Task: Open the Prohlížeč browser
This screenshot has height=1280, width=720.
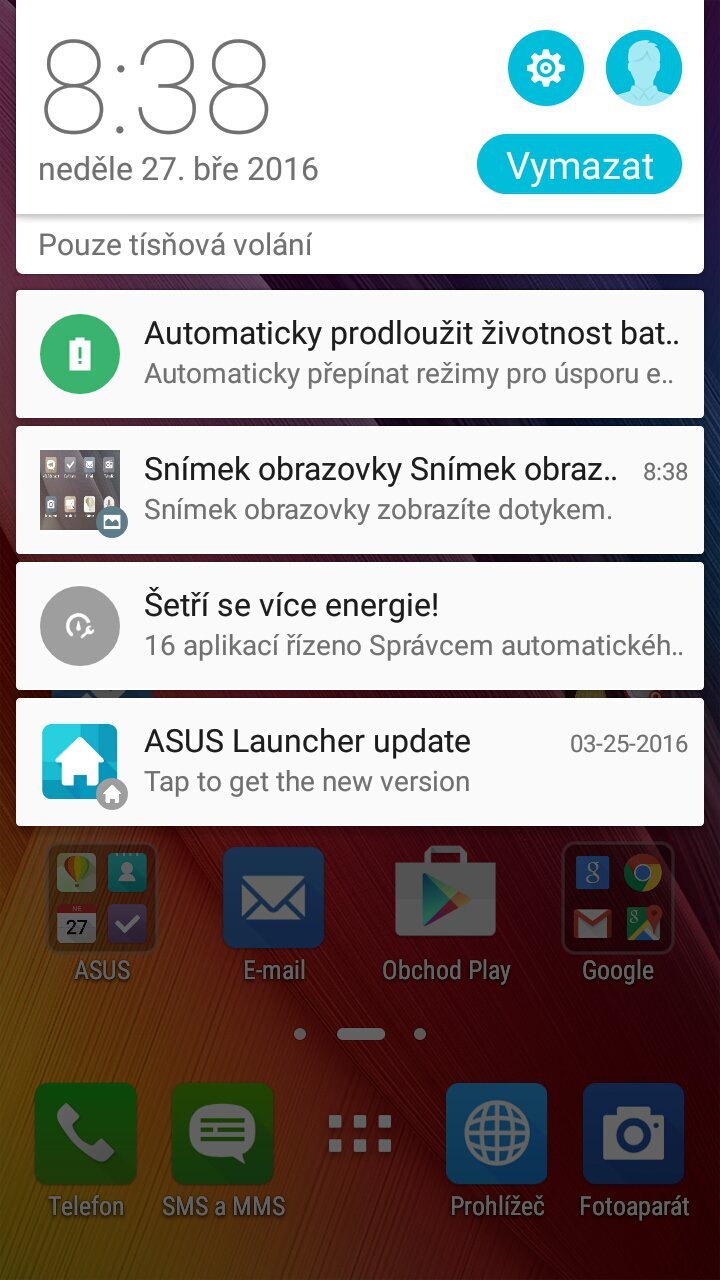Action: (497, 1135)
